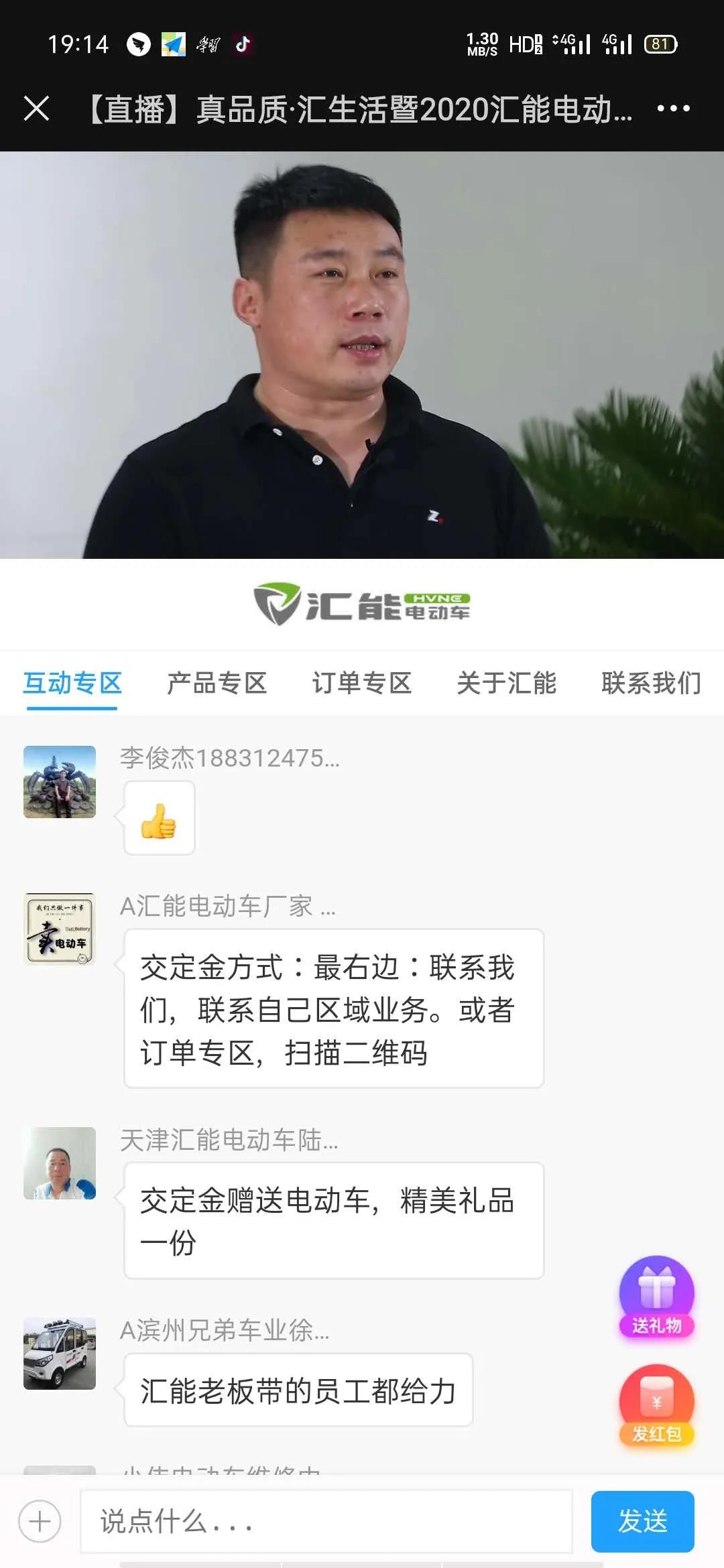Close the live broadcast page

coord(37,109)
